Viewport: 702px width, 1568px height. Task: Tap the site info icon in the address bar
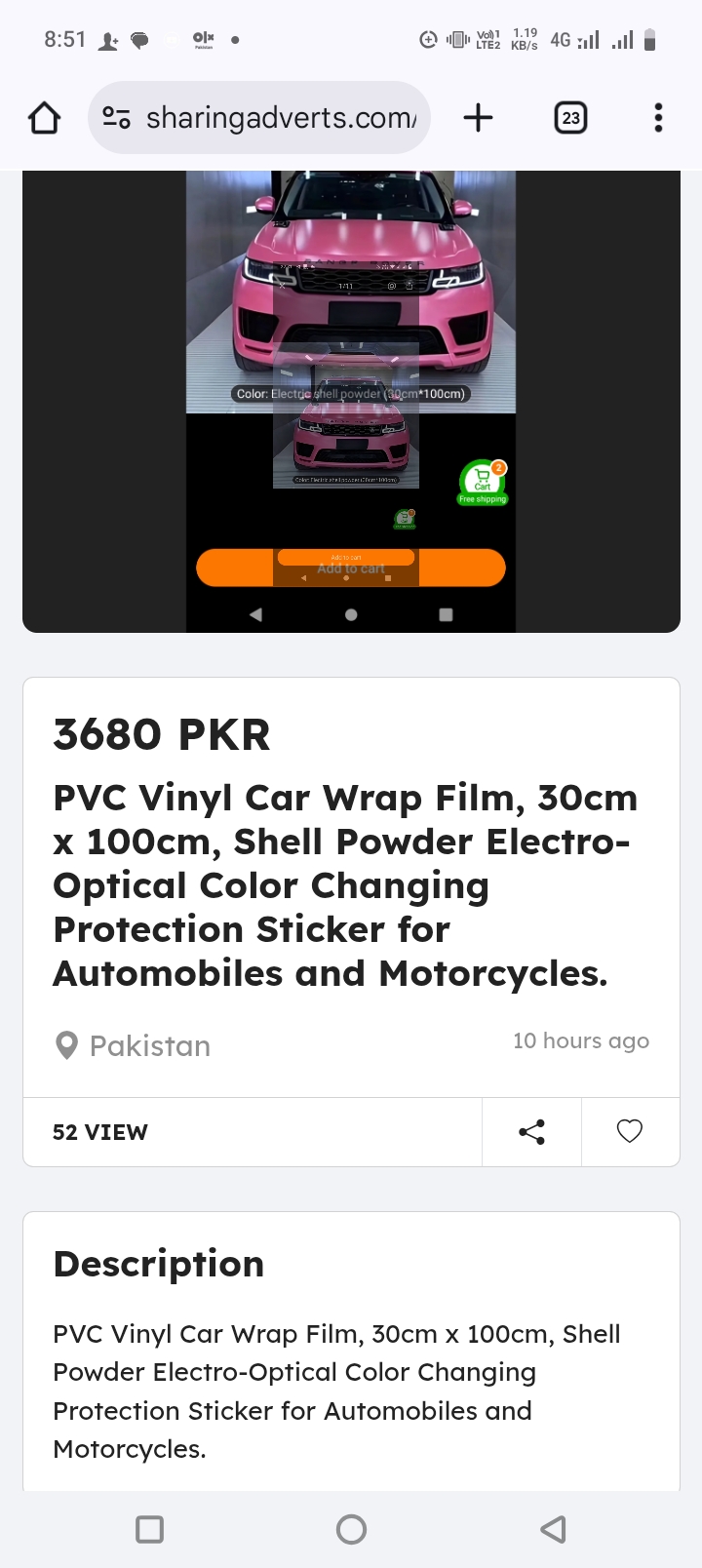(117, 118)
